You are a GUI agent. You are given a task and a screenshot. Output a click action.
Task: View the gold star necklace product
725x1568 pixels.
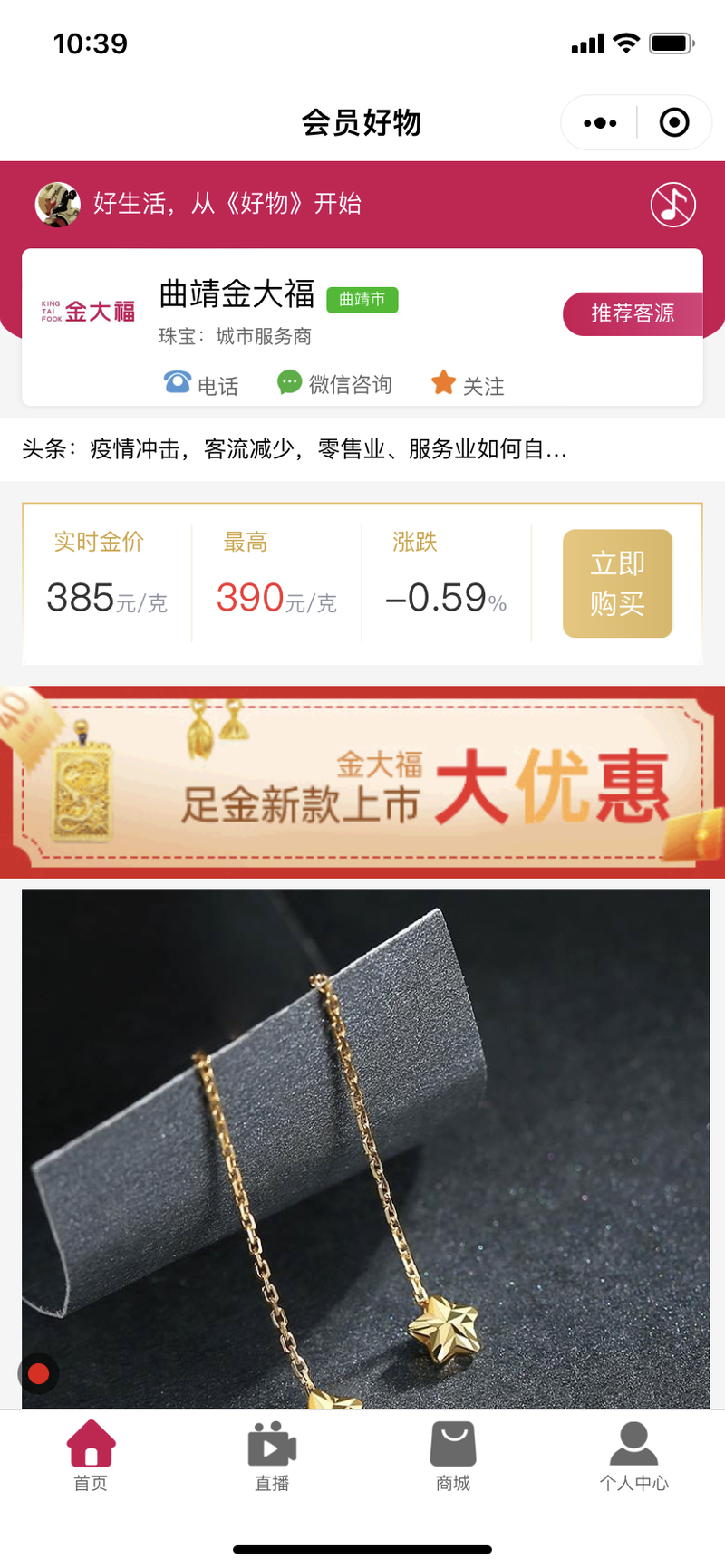tap(365, 1149)
